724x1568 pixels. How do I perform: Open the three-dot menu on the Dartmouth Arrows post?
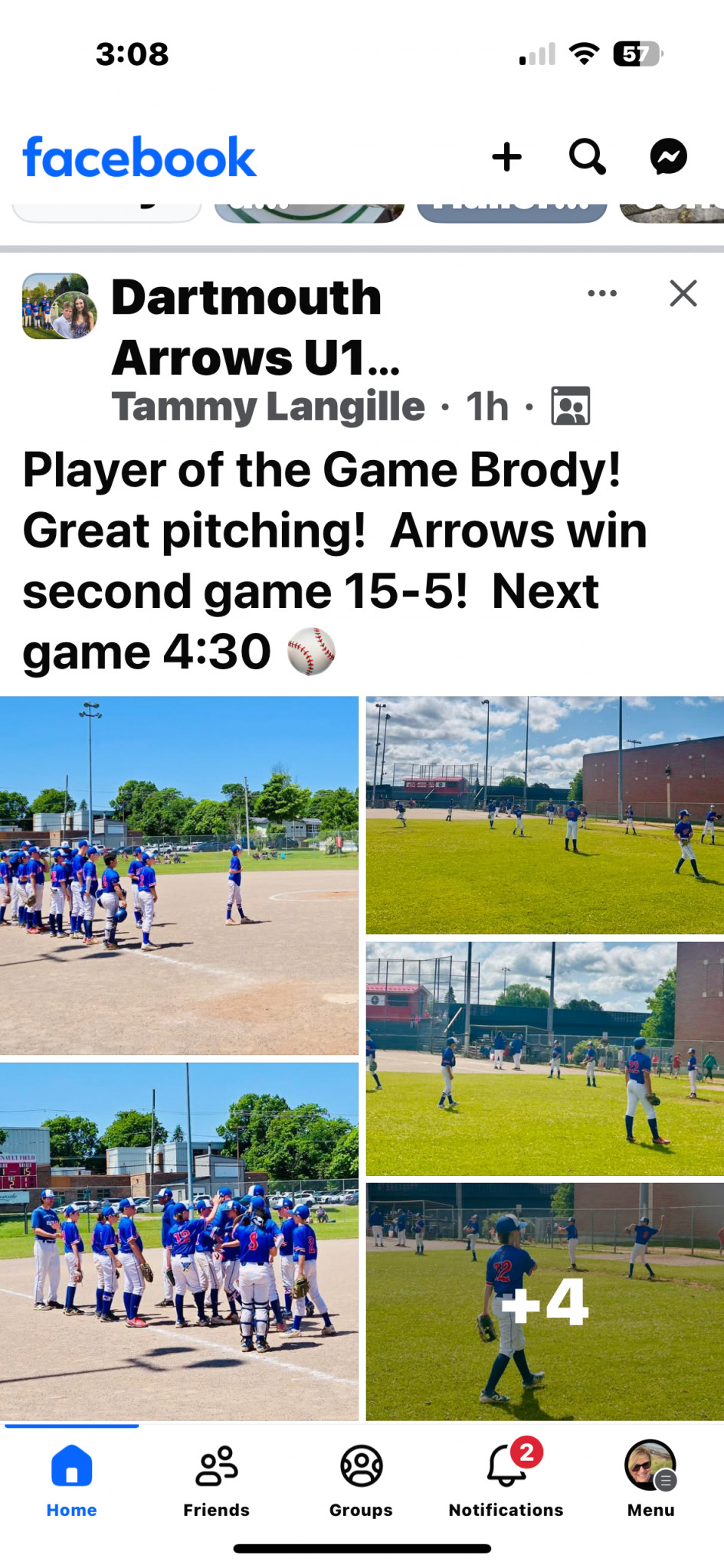click(602, 293)
